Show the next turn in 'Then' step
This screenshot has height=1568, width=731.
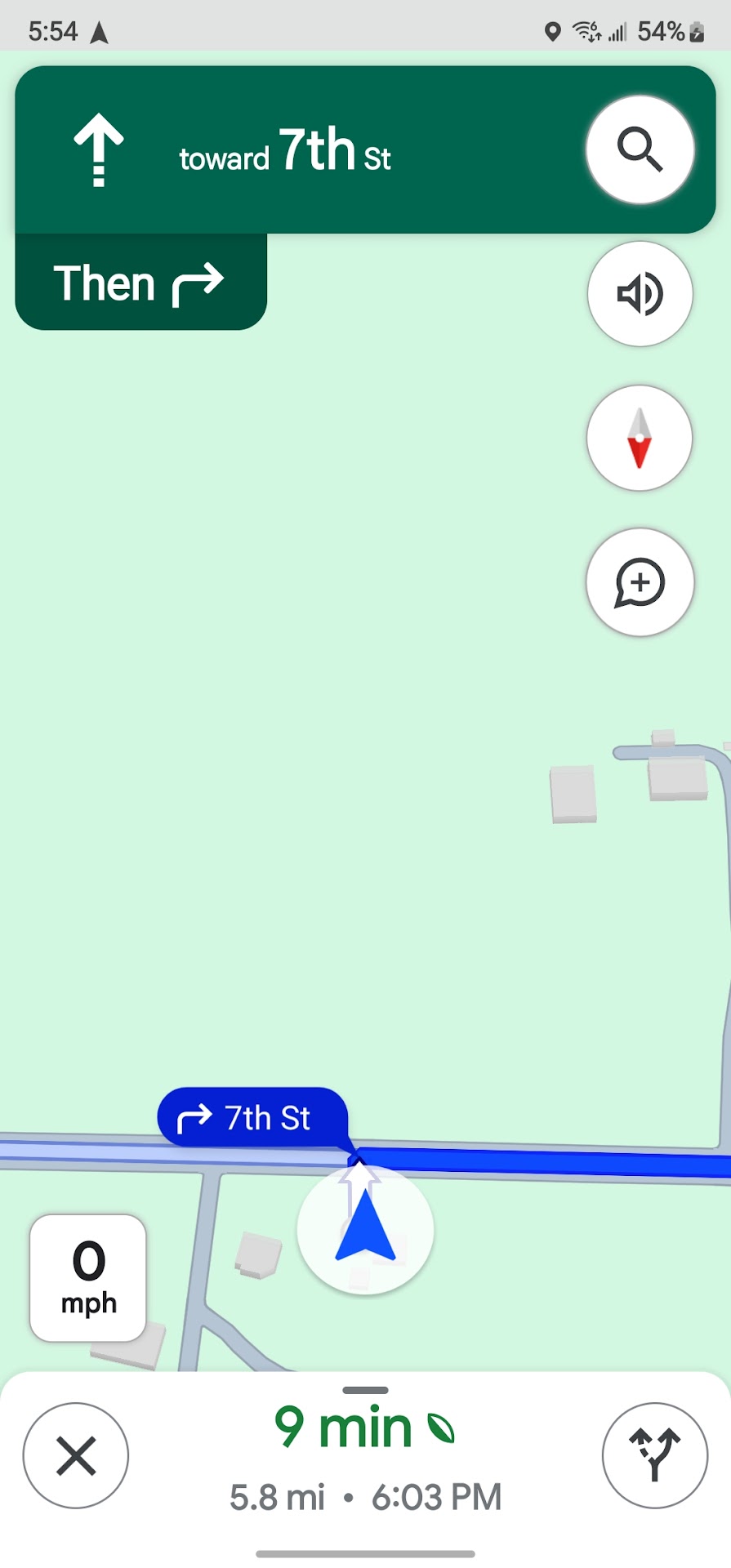click(140, 283)
